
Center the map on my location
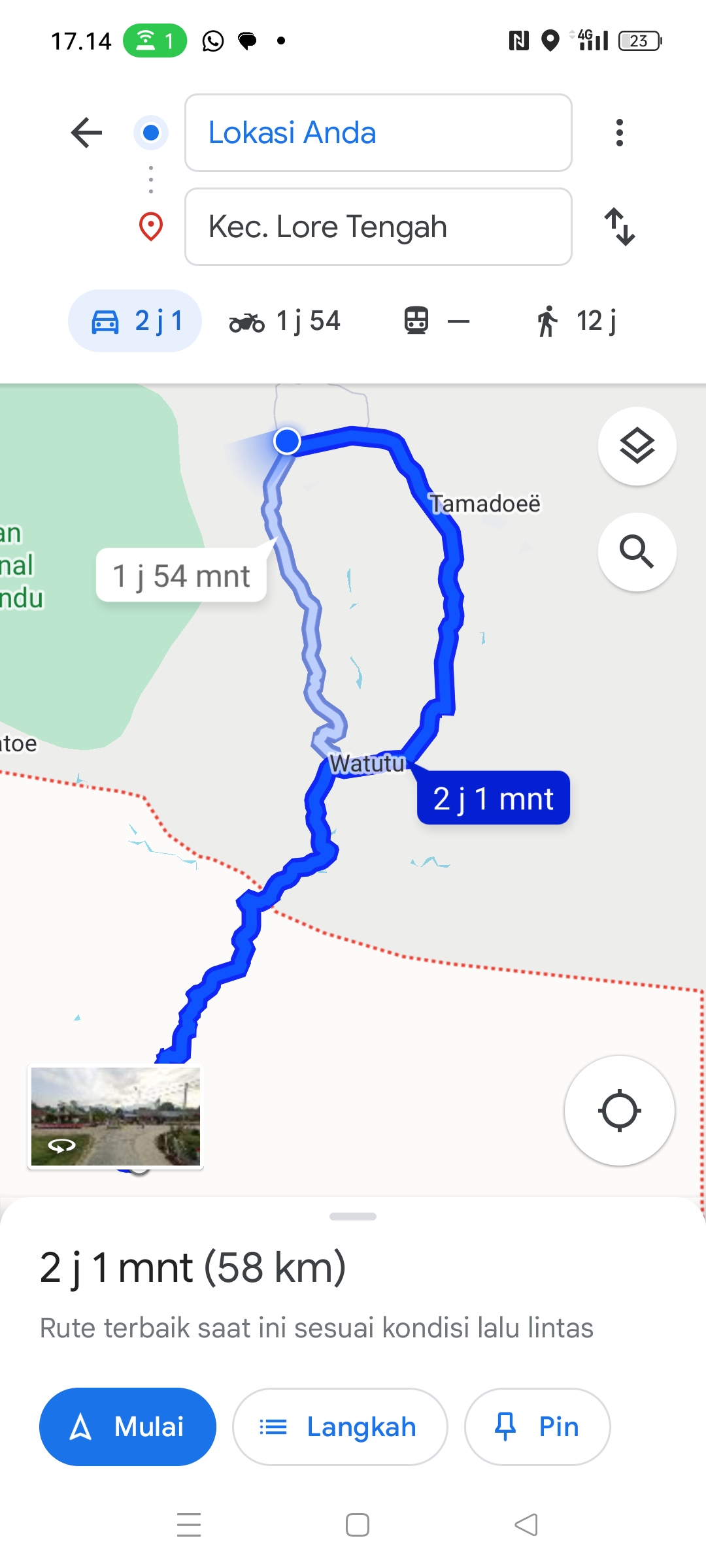click(619, 1110)
